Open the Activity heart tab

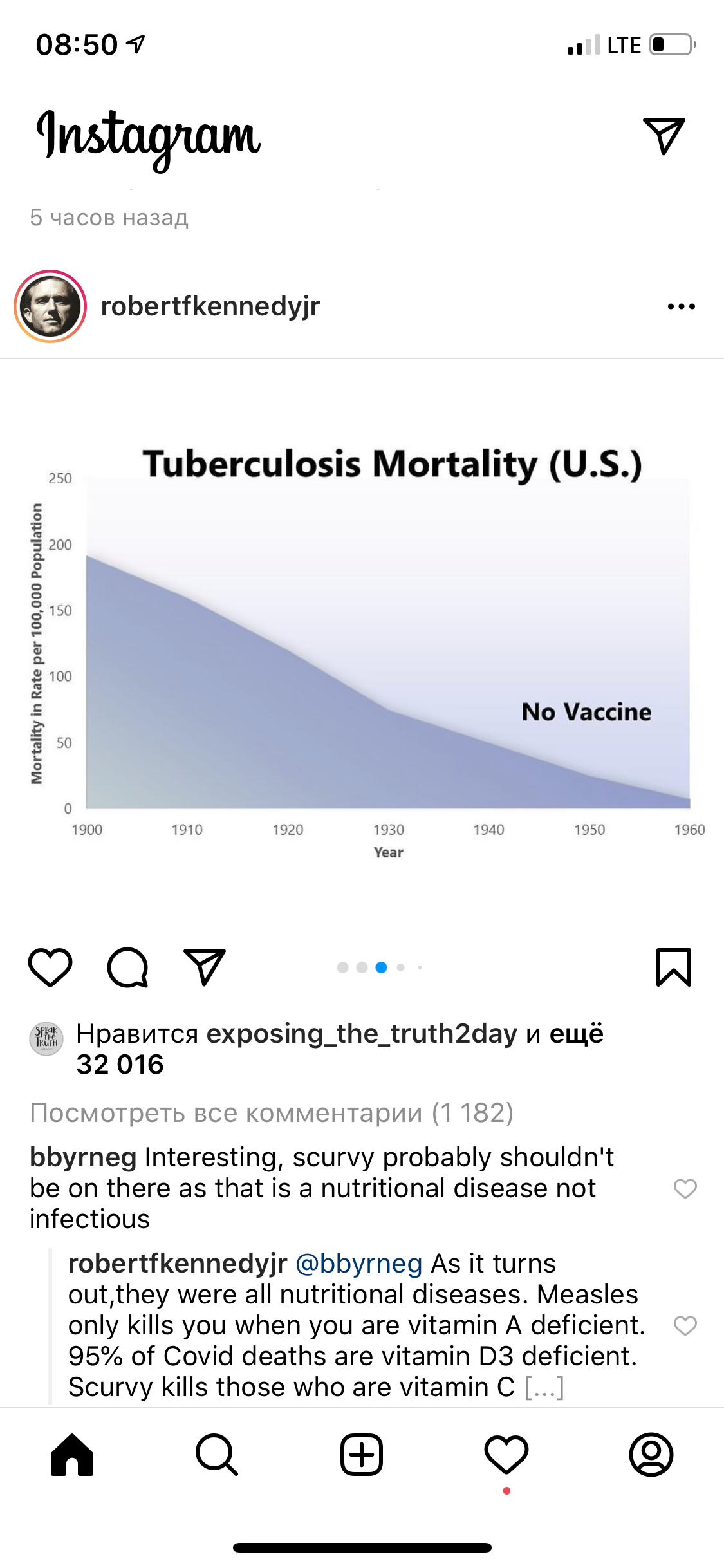pyautogui.click(x=506, y=1455)
